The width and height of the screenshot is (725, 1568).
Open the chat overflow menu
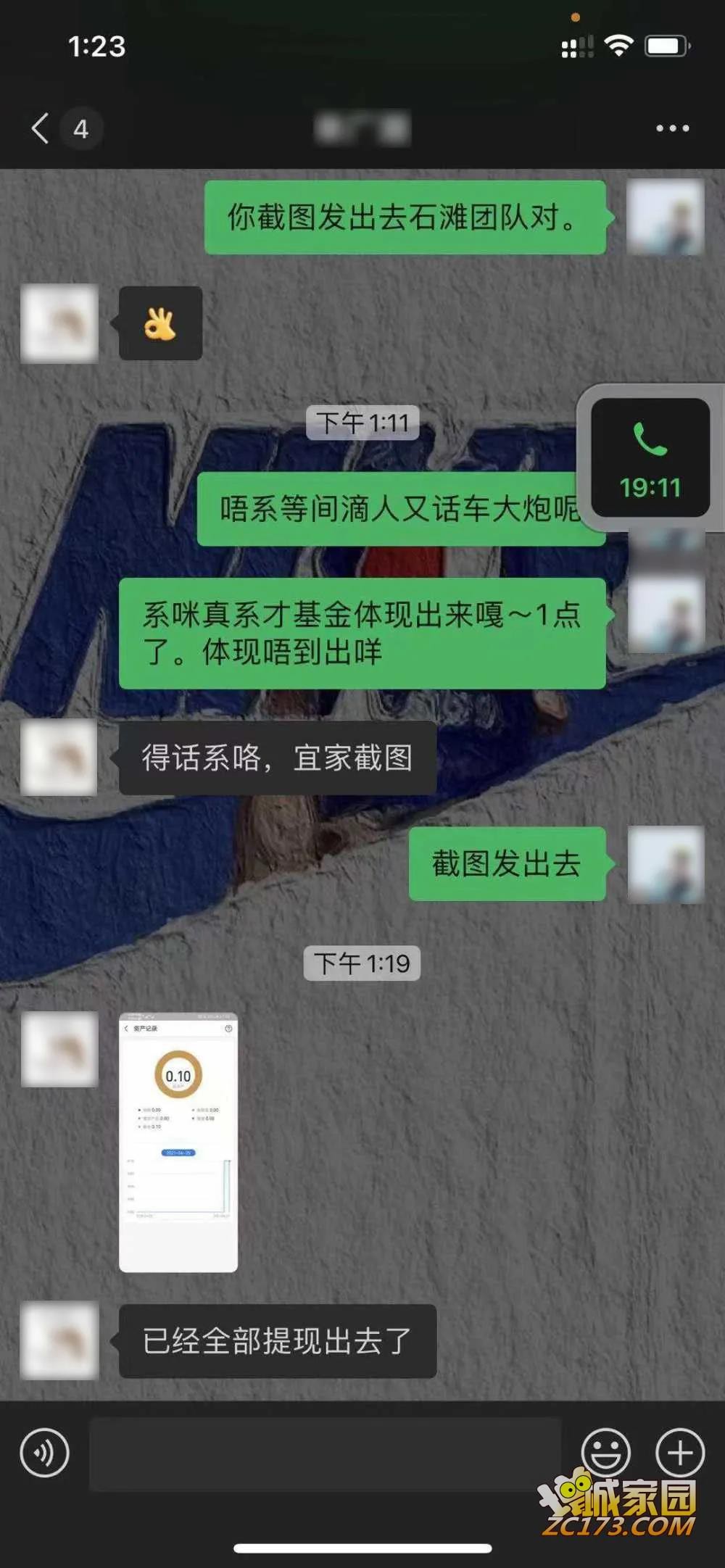pos(672,128)
